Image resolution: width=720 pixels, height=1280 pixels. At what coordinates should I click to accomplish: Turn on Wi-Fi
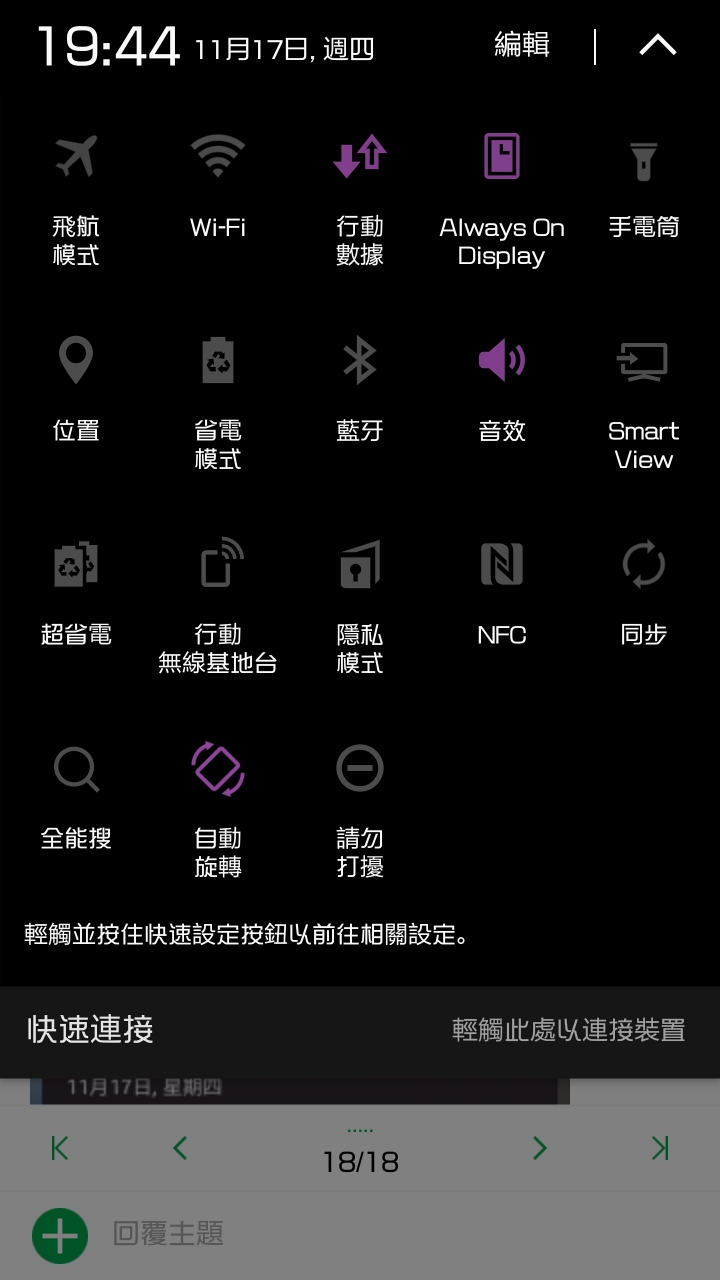pyautogui.click(x=218, y=158)
